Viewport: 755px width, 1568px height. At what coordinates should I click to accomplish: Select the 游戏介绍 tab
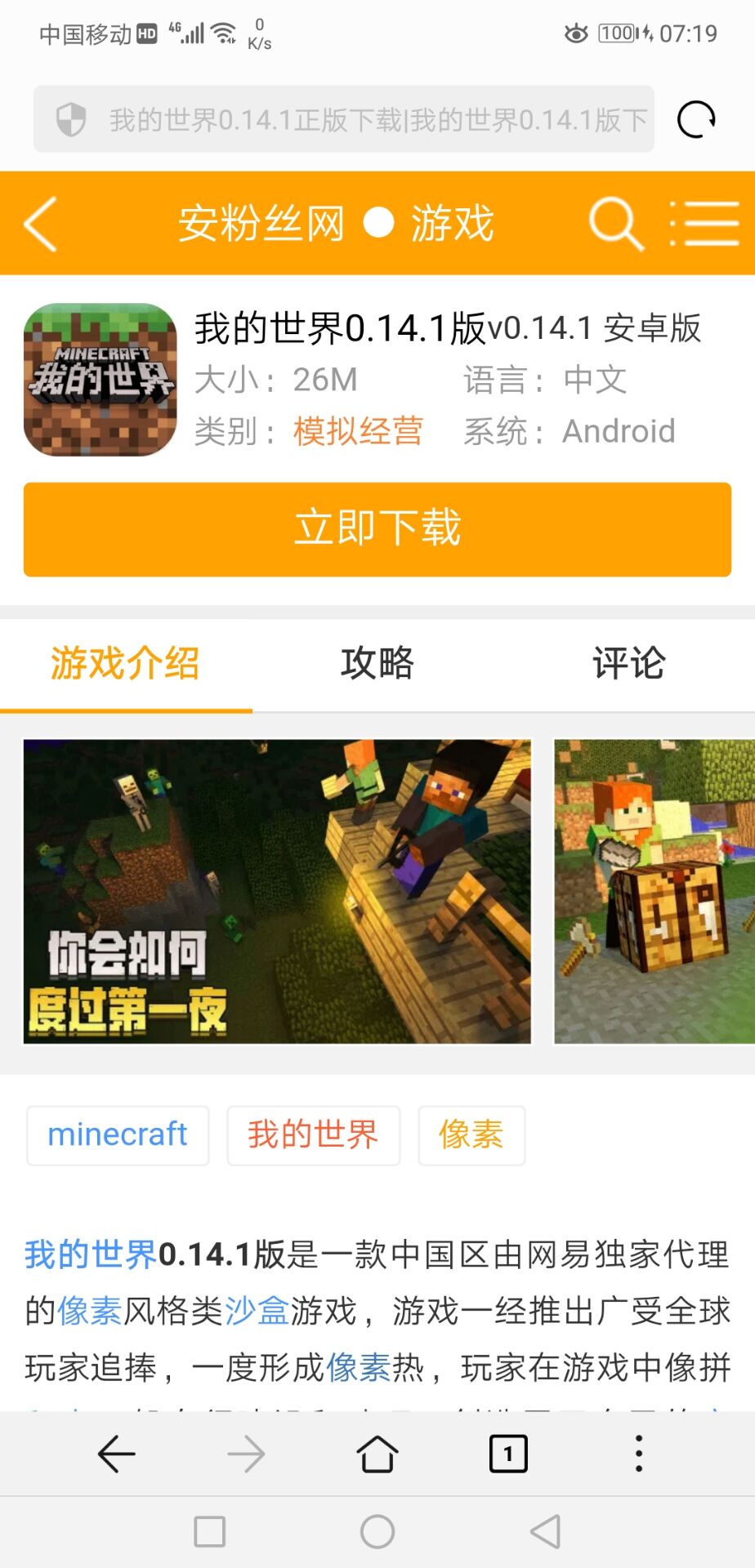point(125,663)
